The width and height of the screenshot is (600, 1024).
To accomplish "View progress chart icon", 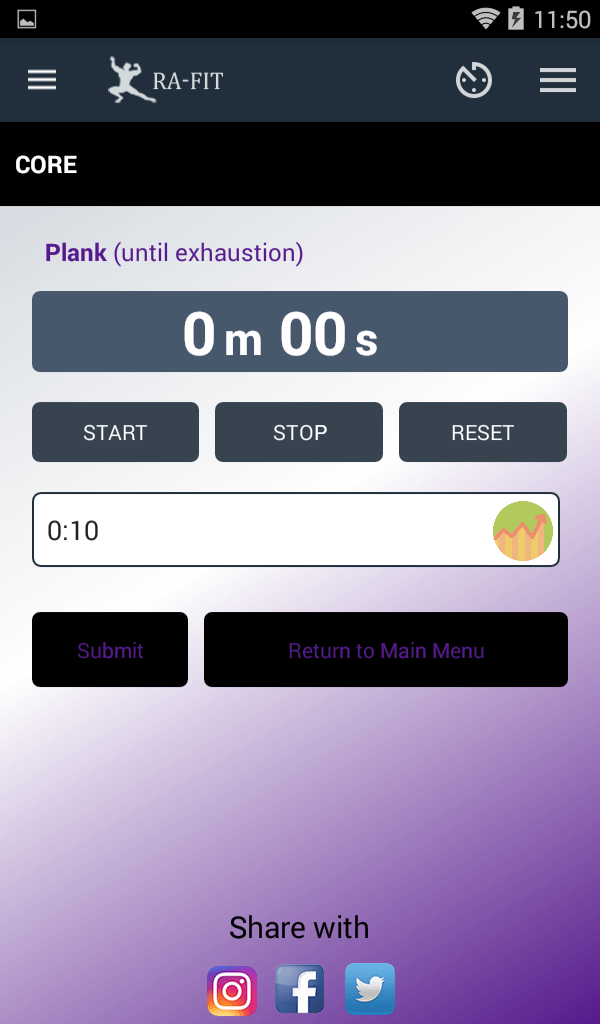I will 523,531.
